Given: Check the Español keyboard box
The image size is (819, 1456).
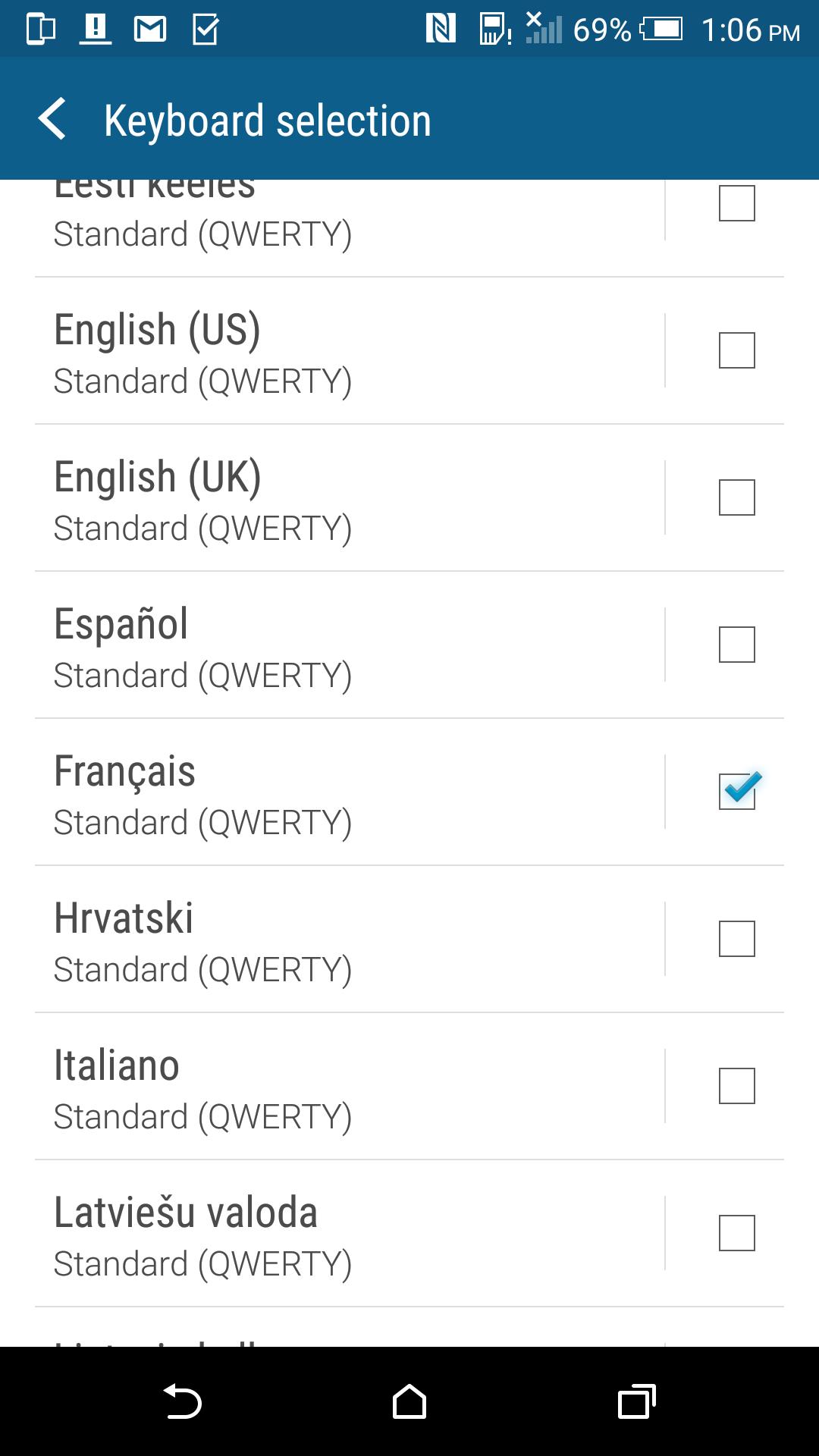Looking at the screenshot, I should tap(736, 646).
